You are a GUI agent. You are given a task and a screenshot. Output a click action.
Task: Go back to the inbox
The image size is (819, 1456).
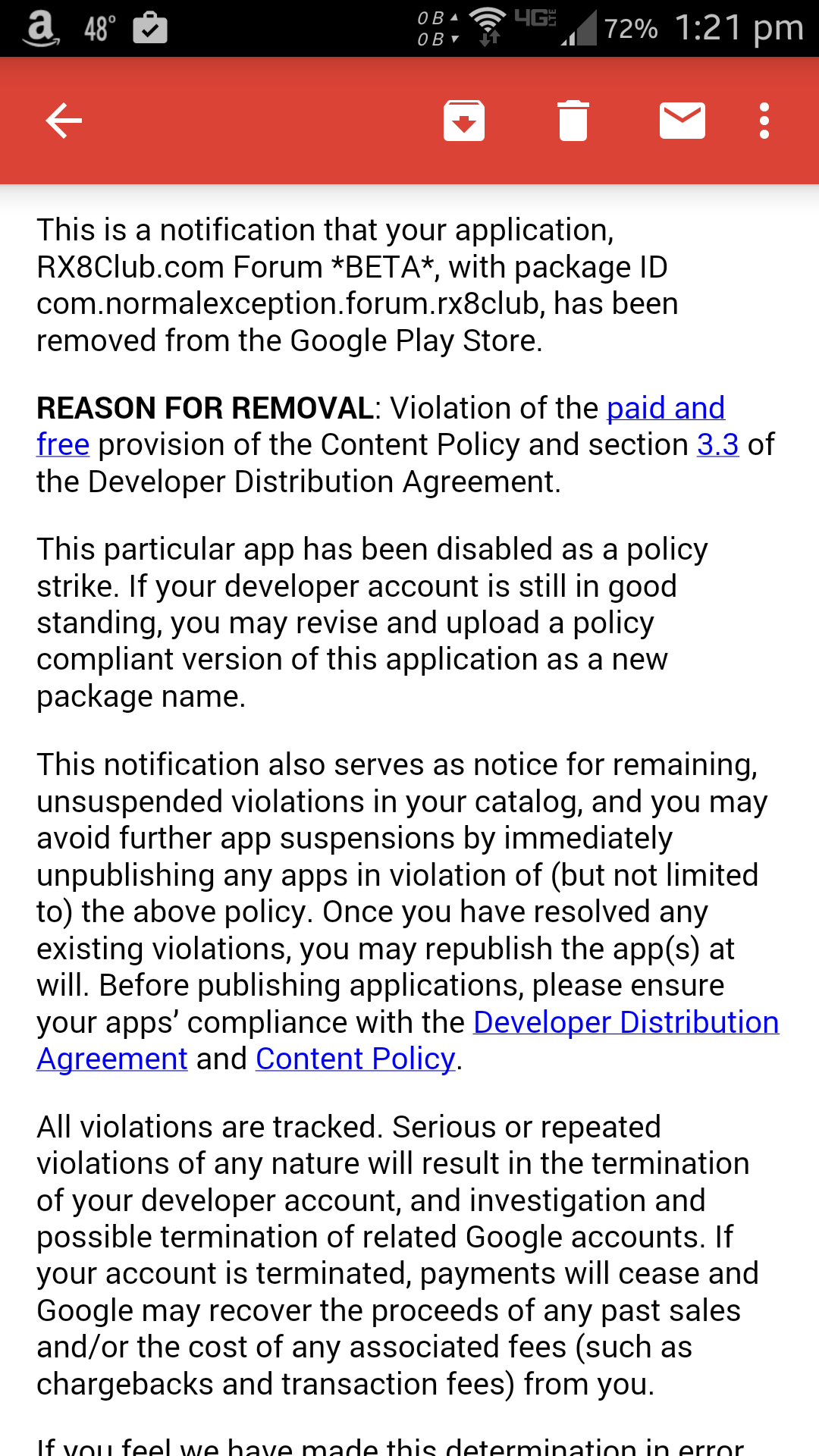pyautogui.click(x=64, y=121)
